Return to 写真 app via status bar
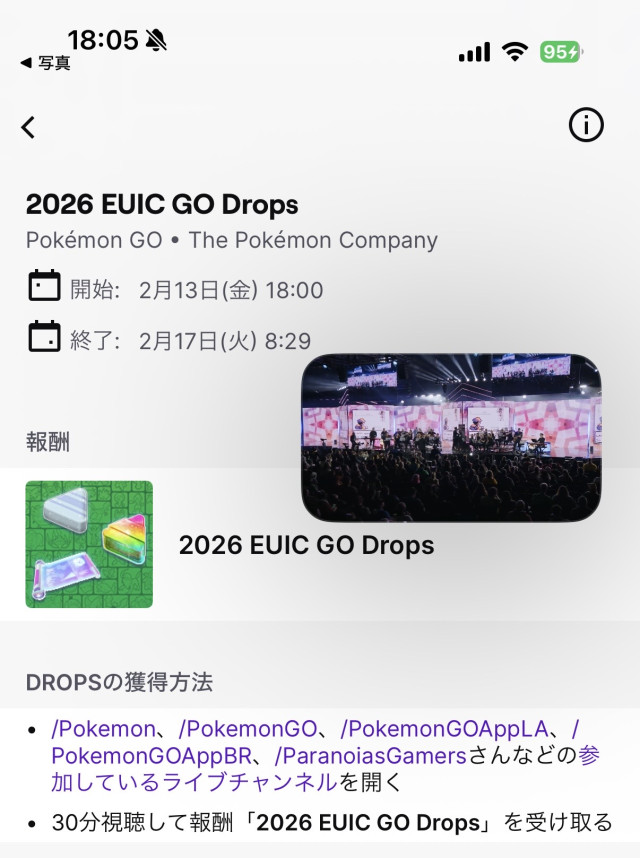The width and height of the screenshot is (640, 858). point(45,63)
